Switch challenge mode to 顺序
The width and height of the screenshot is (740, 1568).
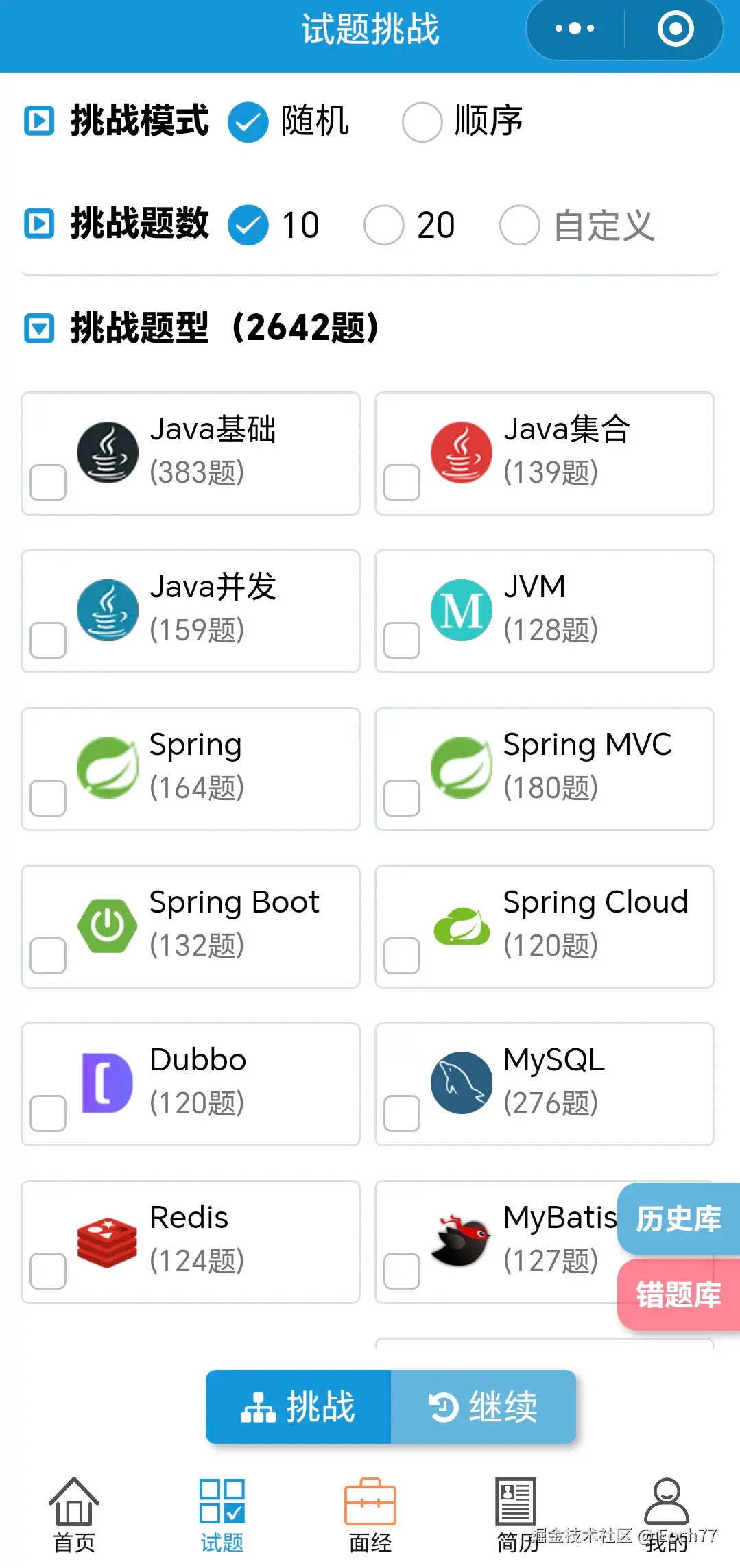tap(422, 121)
